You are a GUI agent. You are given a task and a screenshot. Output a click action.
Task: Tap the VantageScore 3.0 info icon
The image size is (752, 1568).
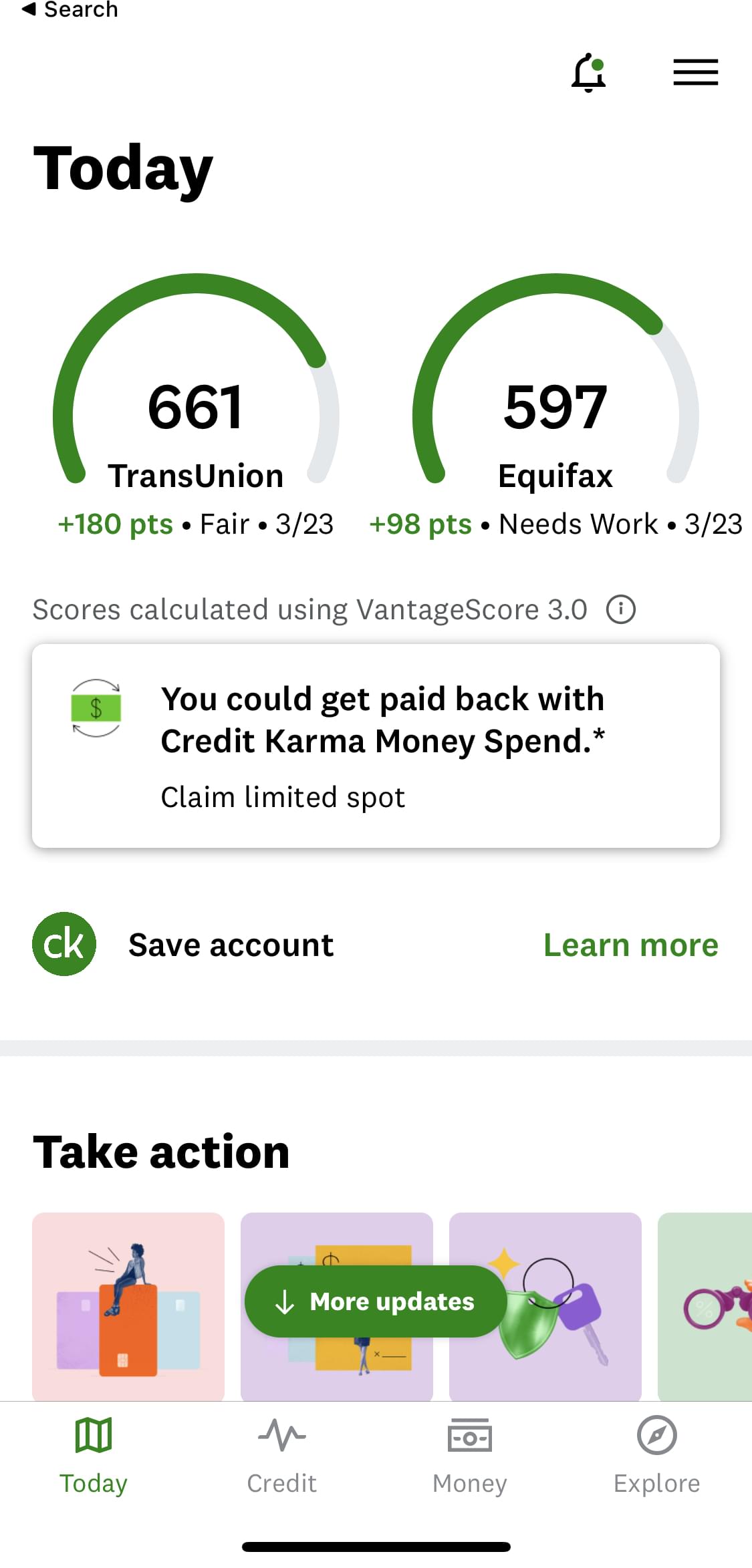pos(620,609)
